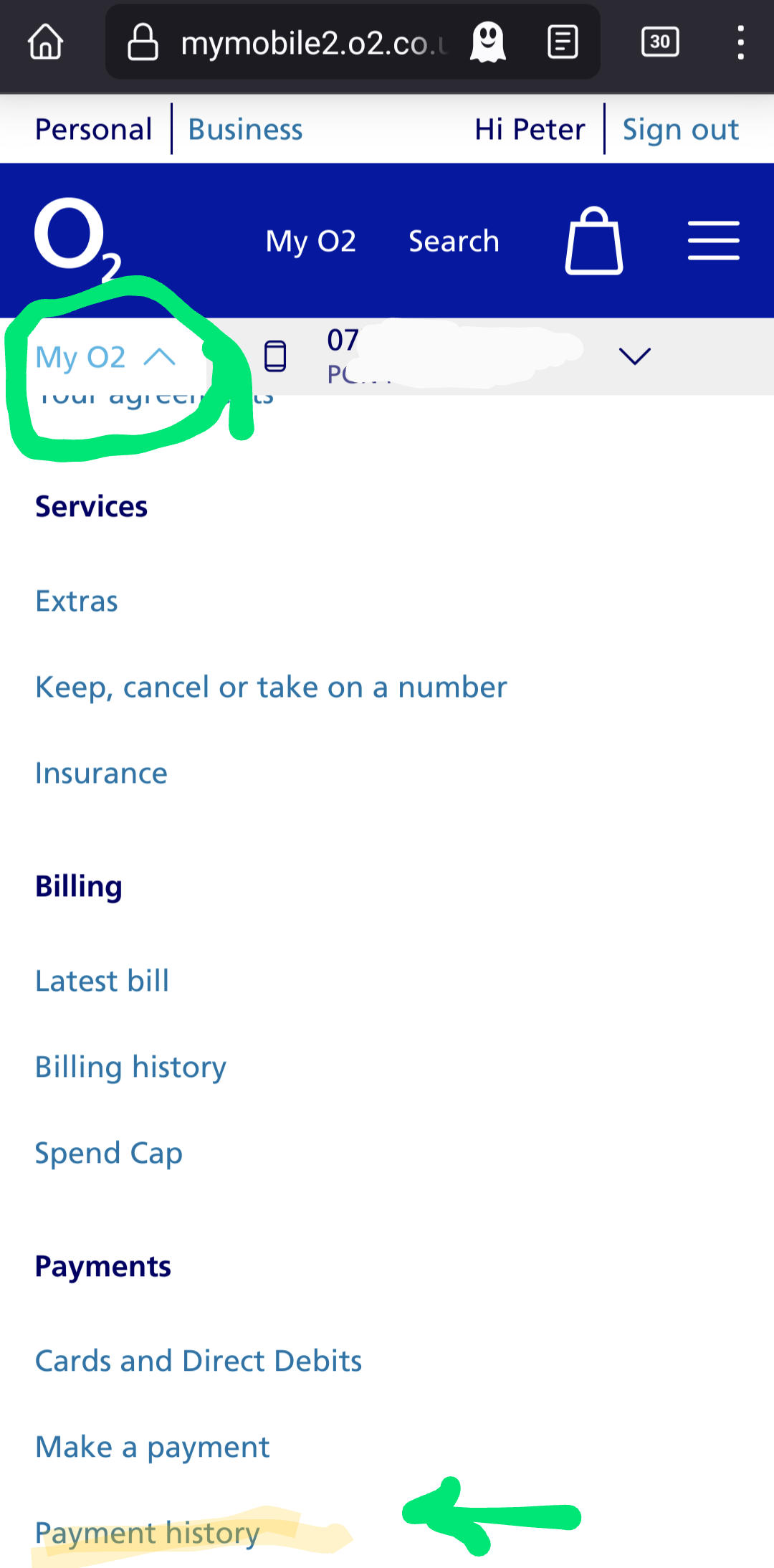This screenshot has width=774, height=1568.
Task: Open the browser three-dot overflow menu
Action: point(740,41)
